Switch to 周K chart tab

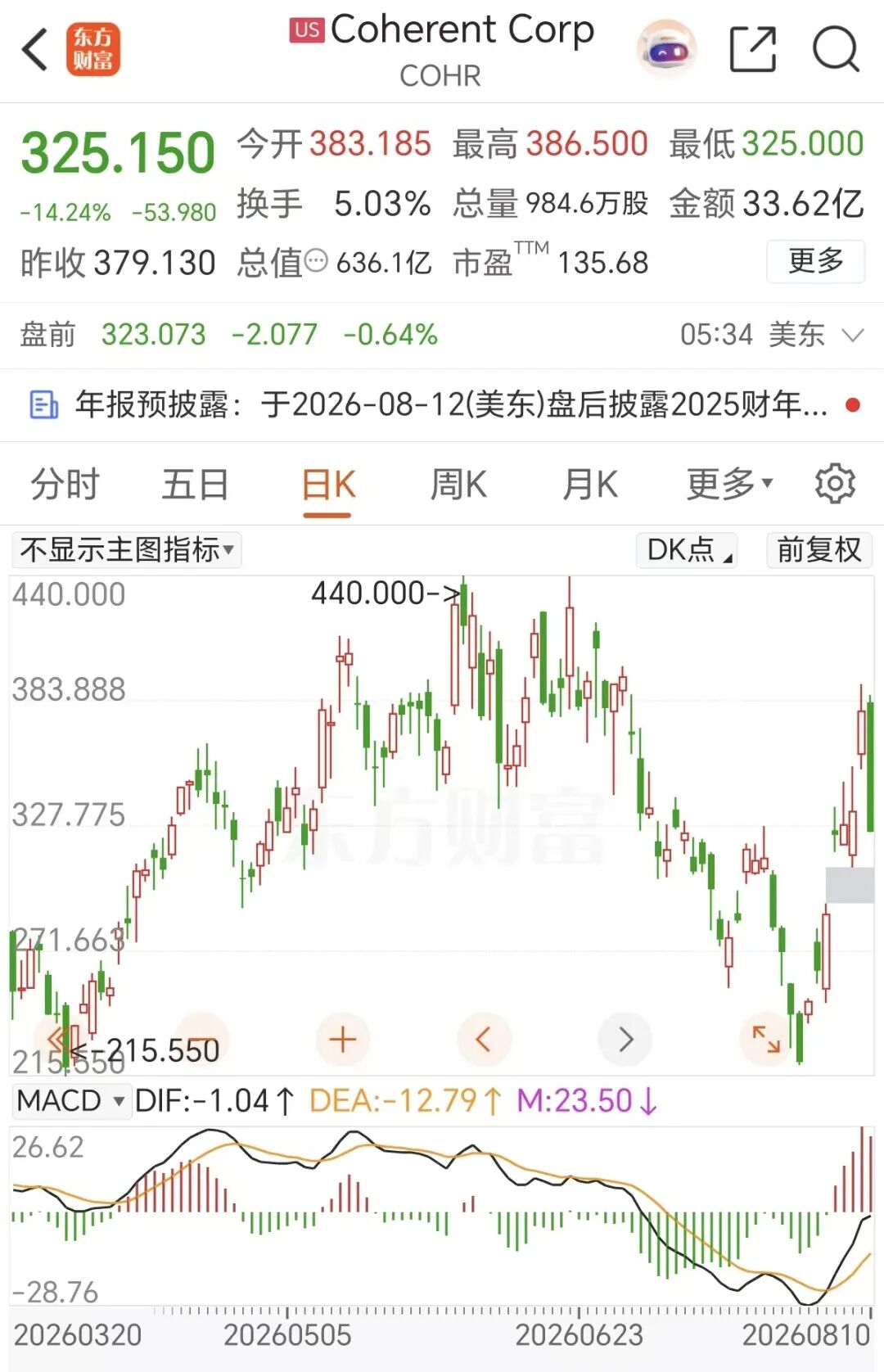458,484
